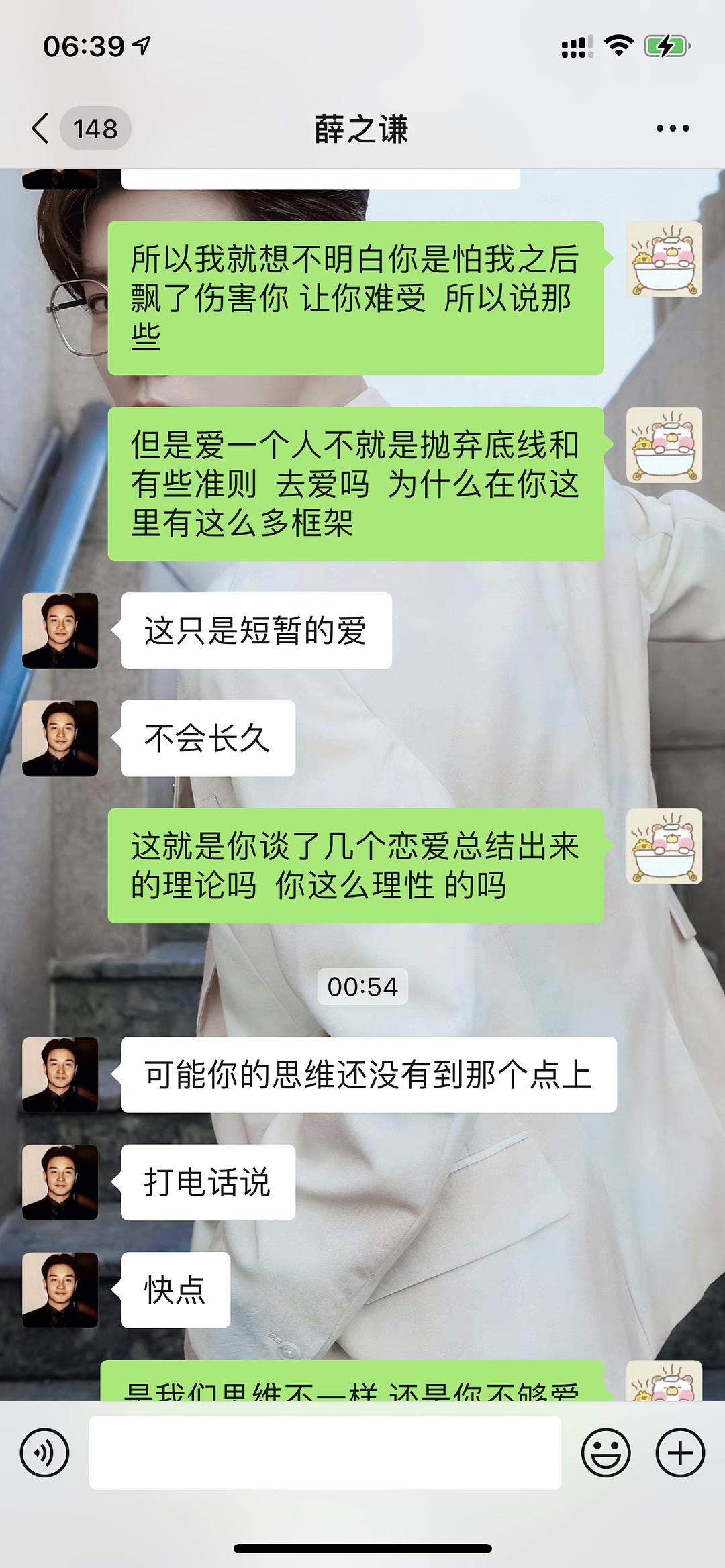Open the plus attachments menu
725x1568 pixels.
tap(679, 1453)
